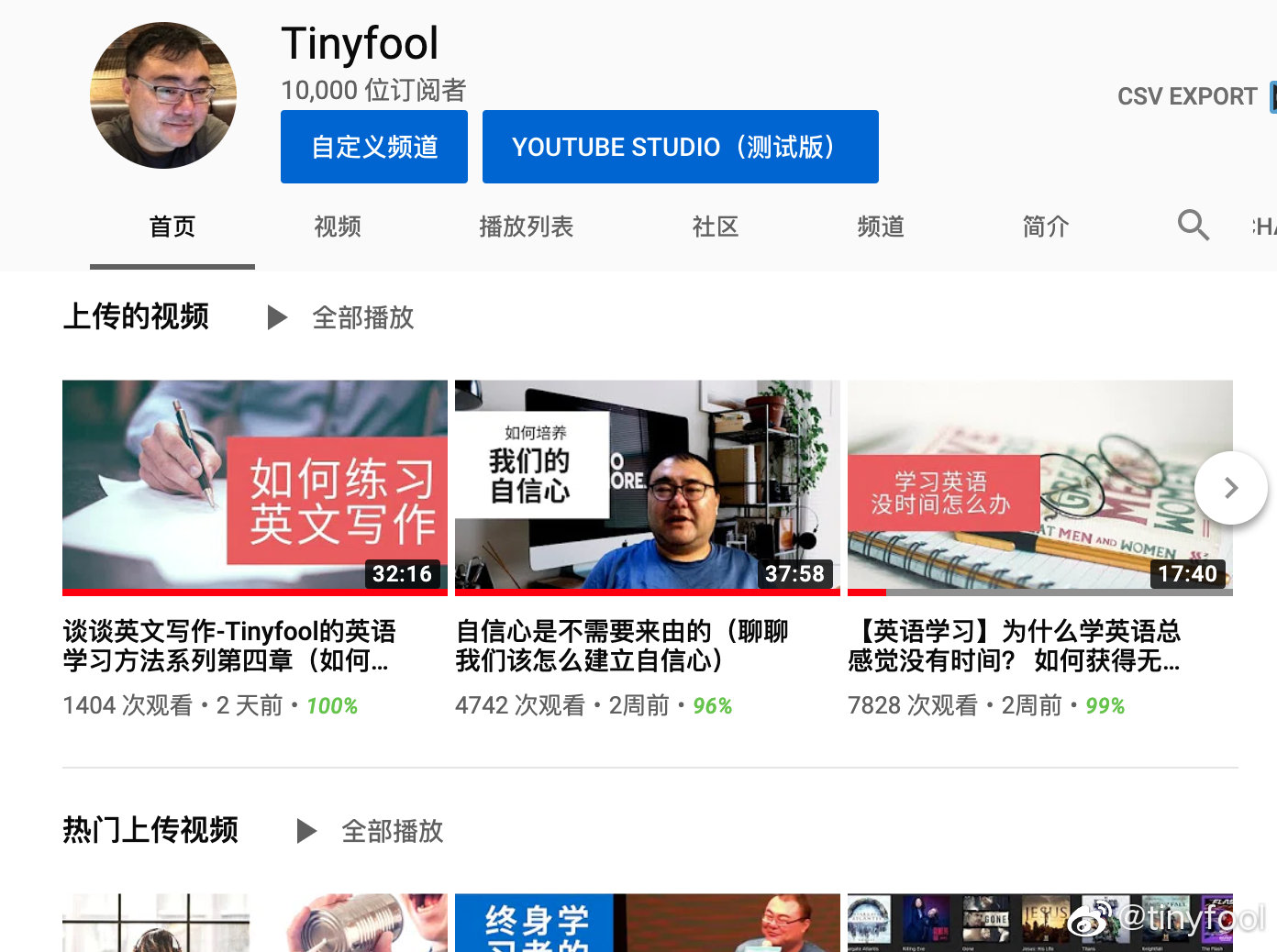1277x952 pixels.
Task: Tap the 自定义频道 button
Action: 374,147
